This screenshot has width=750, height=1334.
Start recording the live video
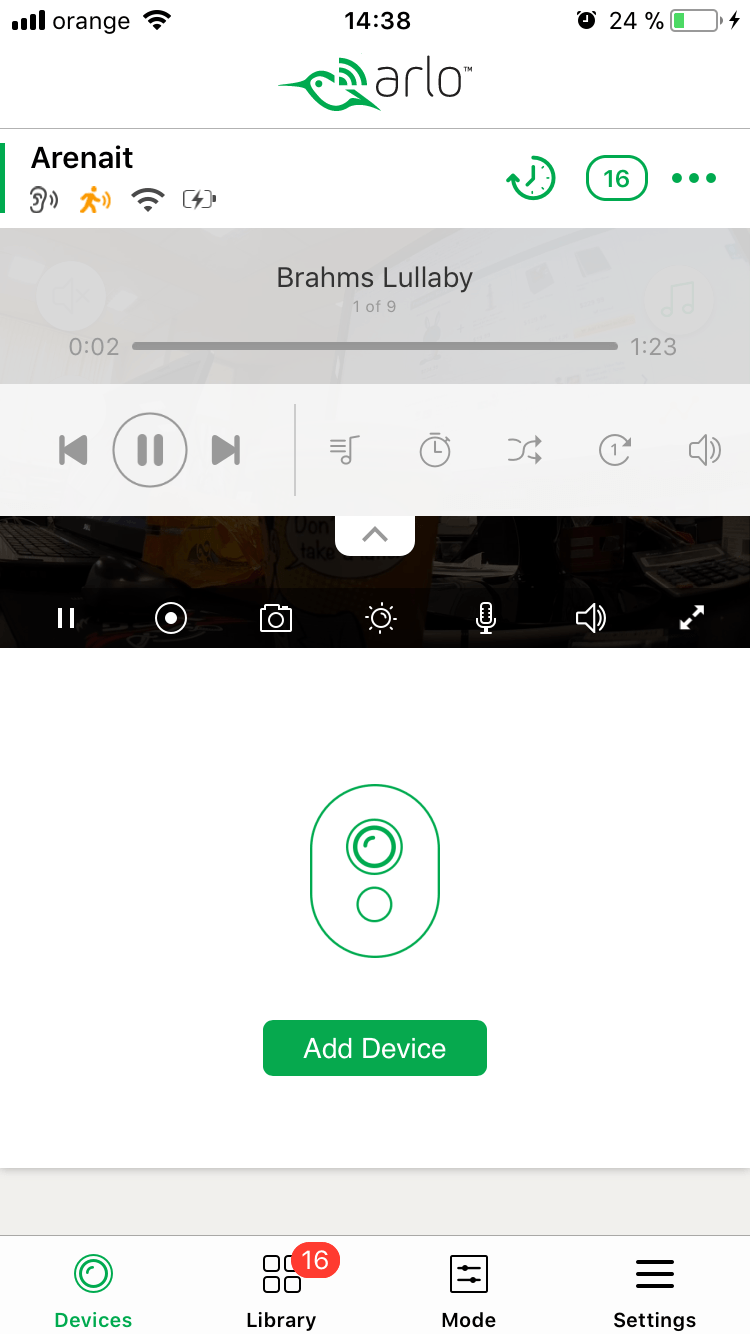tap(171, 619)
